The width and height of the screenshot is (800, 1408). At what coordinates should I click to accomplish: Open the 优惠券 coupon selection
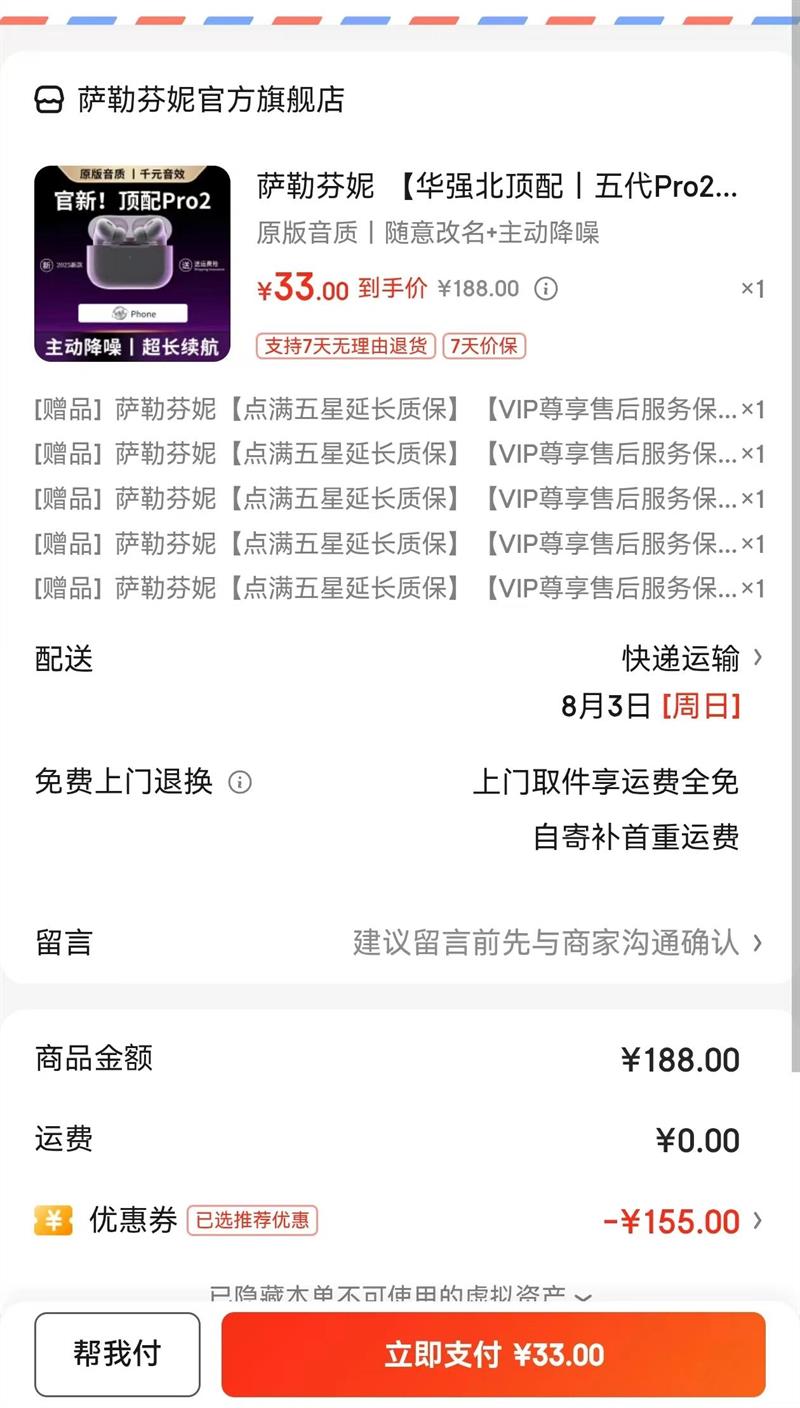click(x=682, y=1221)
